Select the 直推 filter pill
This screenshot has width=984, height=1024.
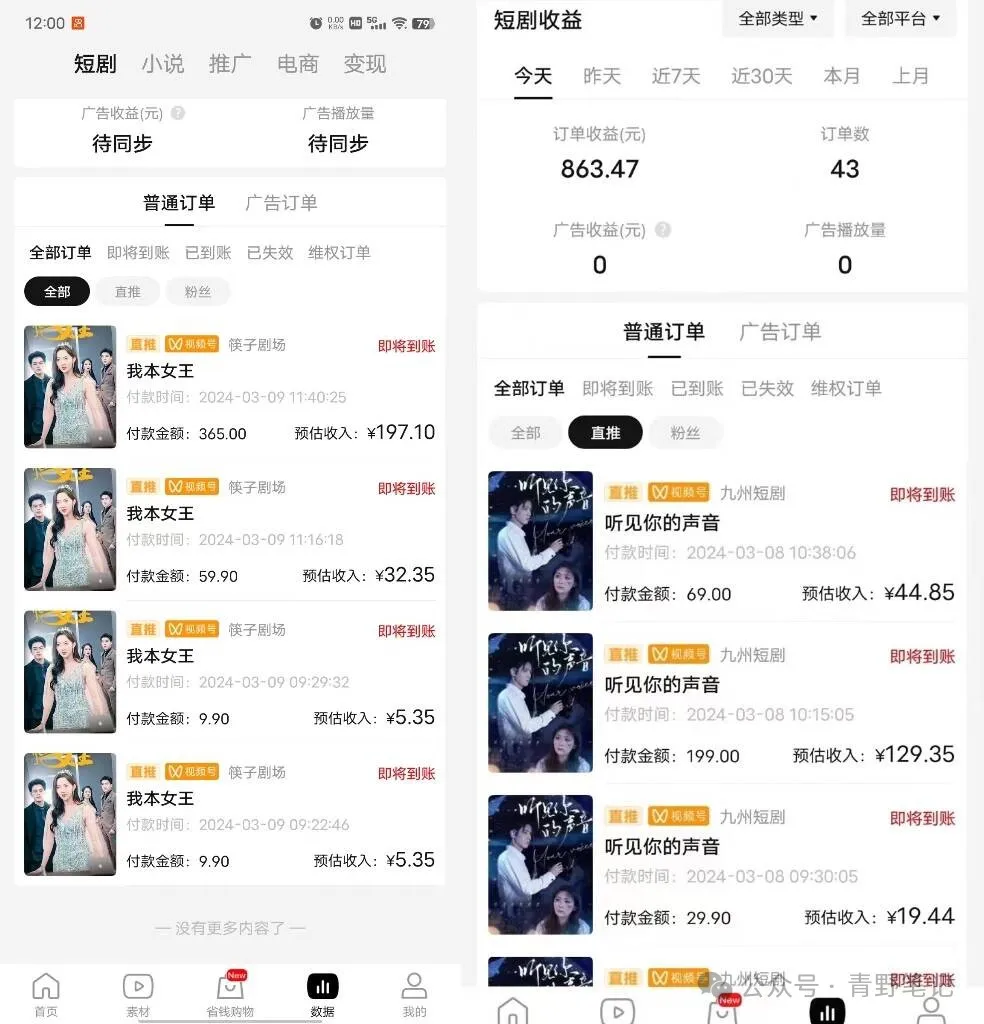coord(605,433)
